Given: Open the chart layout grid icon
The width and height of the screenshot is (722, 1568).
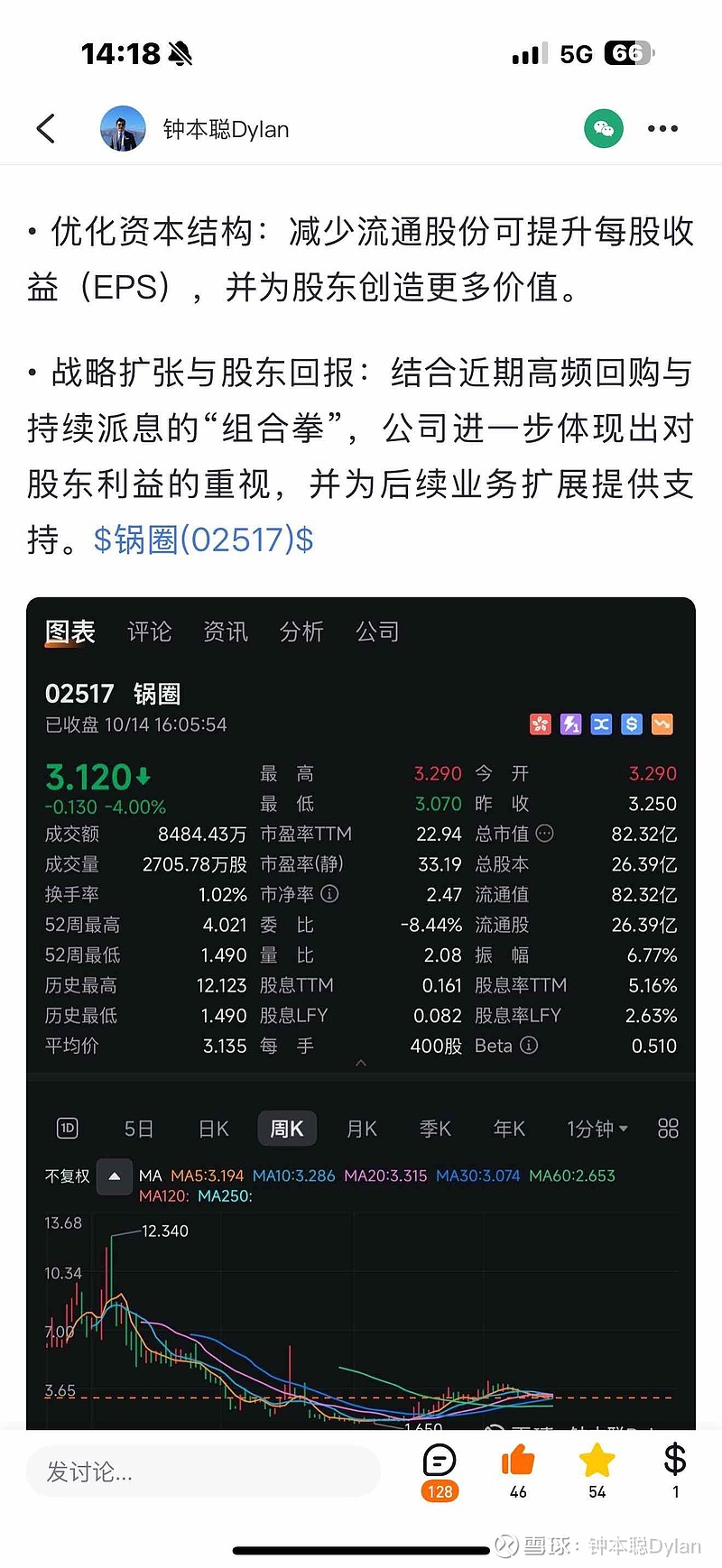Looking at the screenshot, I should click(x=668, y=1128).
